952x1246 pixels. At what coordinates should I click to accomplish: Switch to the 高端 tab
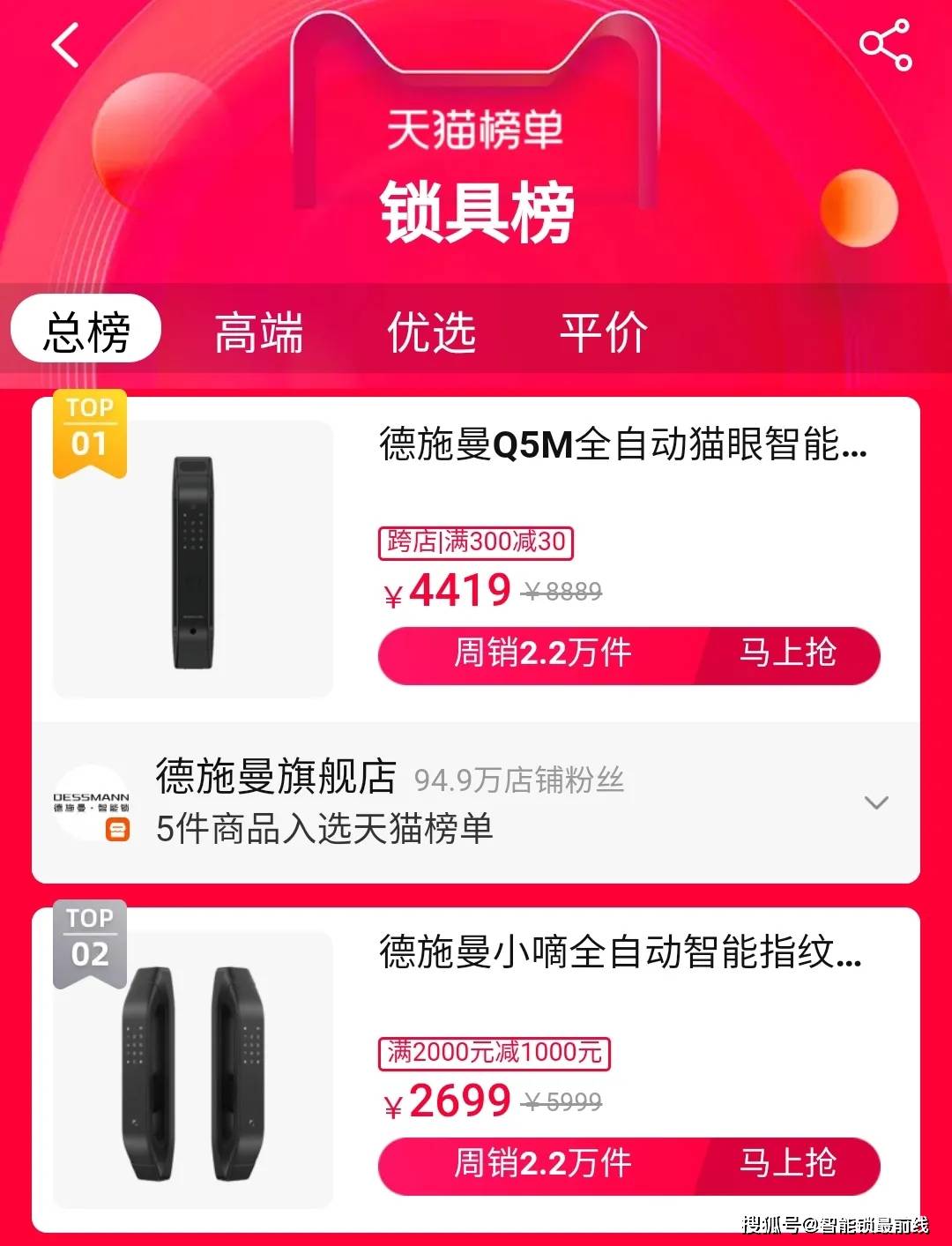tap(258, 332)
